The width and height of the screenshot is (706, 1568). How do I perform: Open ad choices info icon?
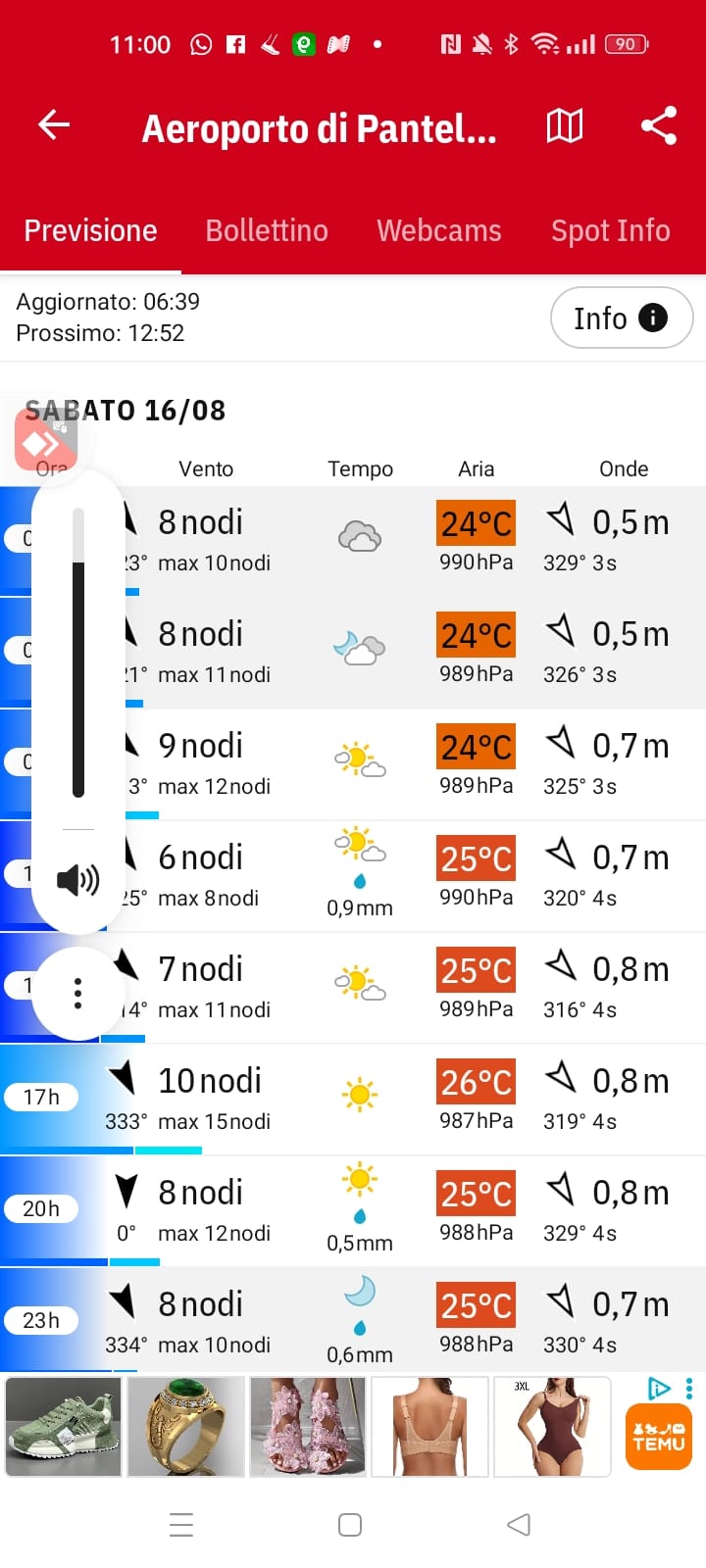660,1388
